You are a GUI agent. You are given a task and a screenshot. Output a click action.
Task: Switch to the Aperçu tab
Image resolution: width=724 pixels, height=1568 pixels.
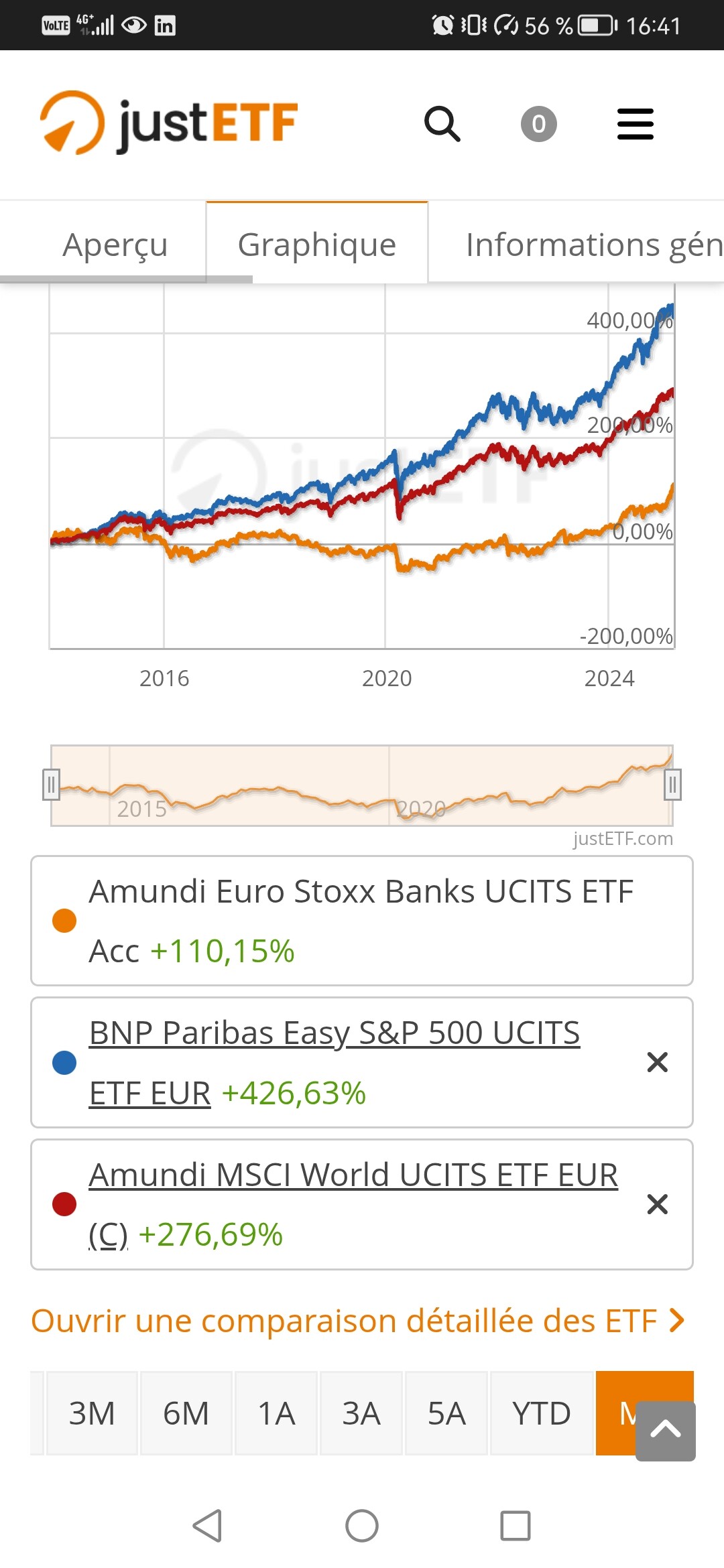click(115, 244)
